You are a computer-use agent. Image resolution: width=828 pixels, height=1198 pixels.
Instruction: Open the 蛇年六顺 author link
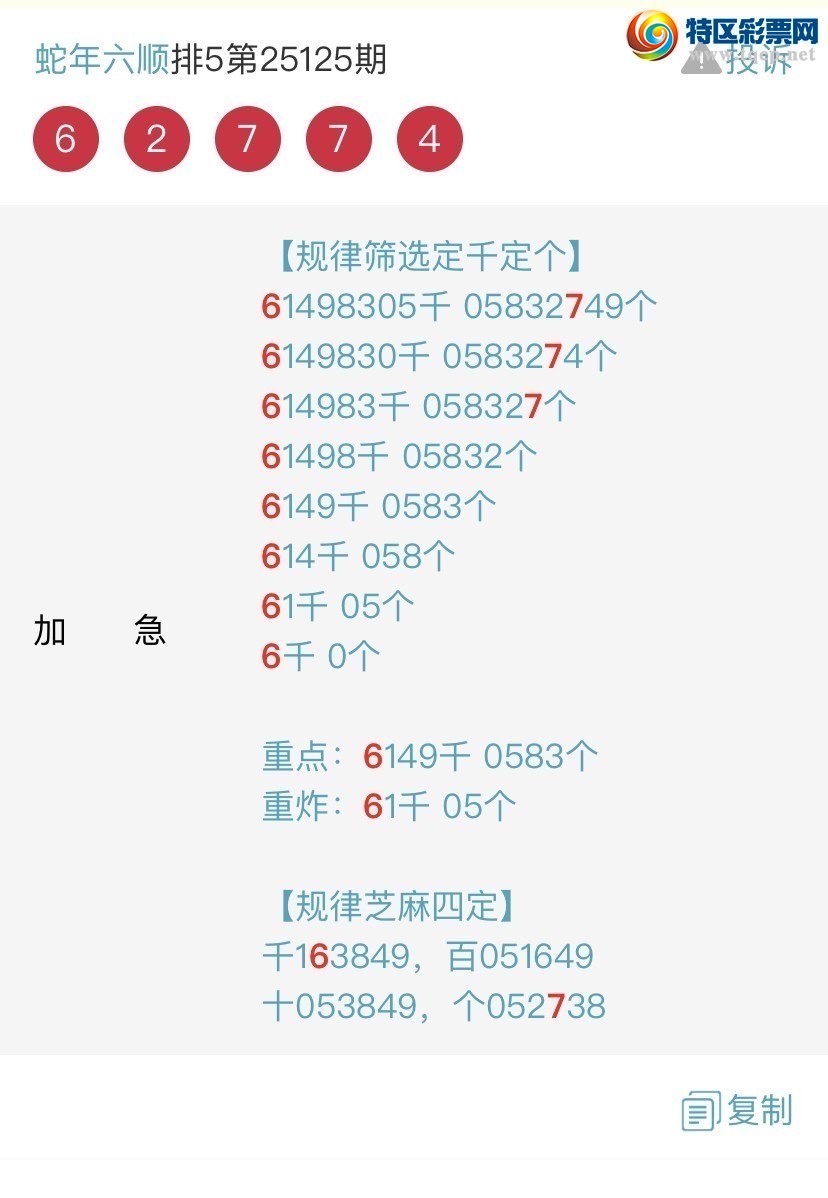[102, 60]
